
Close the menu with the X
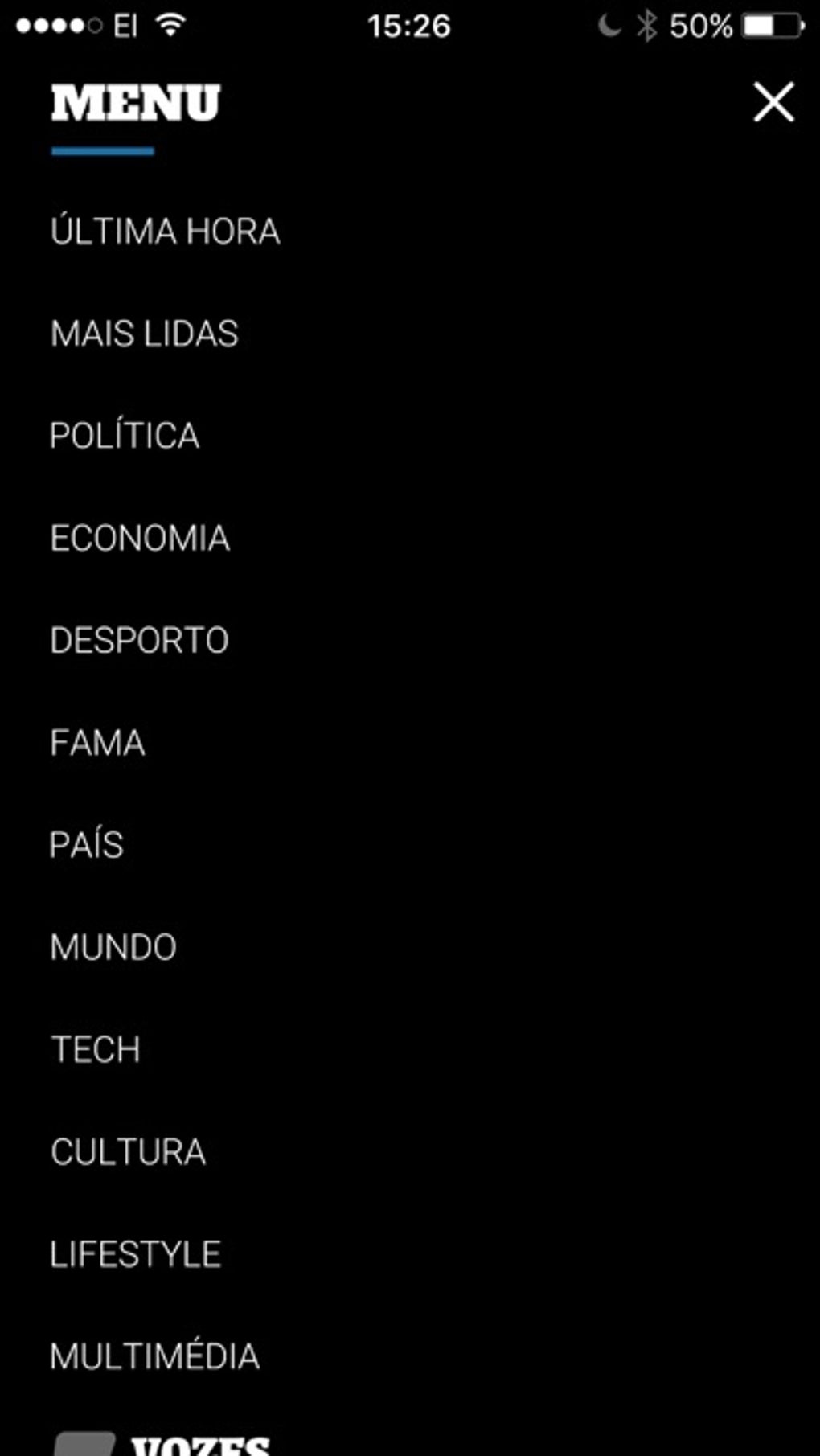[x=773, y=102]
